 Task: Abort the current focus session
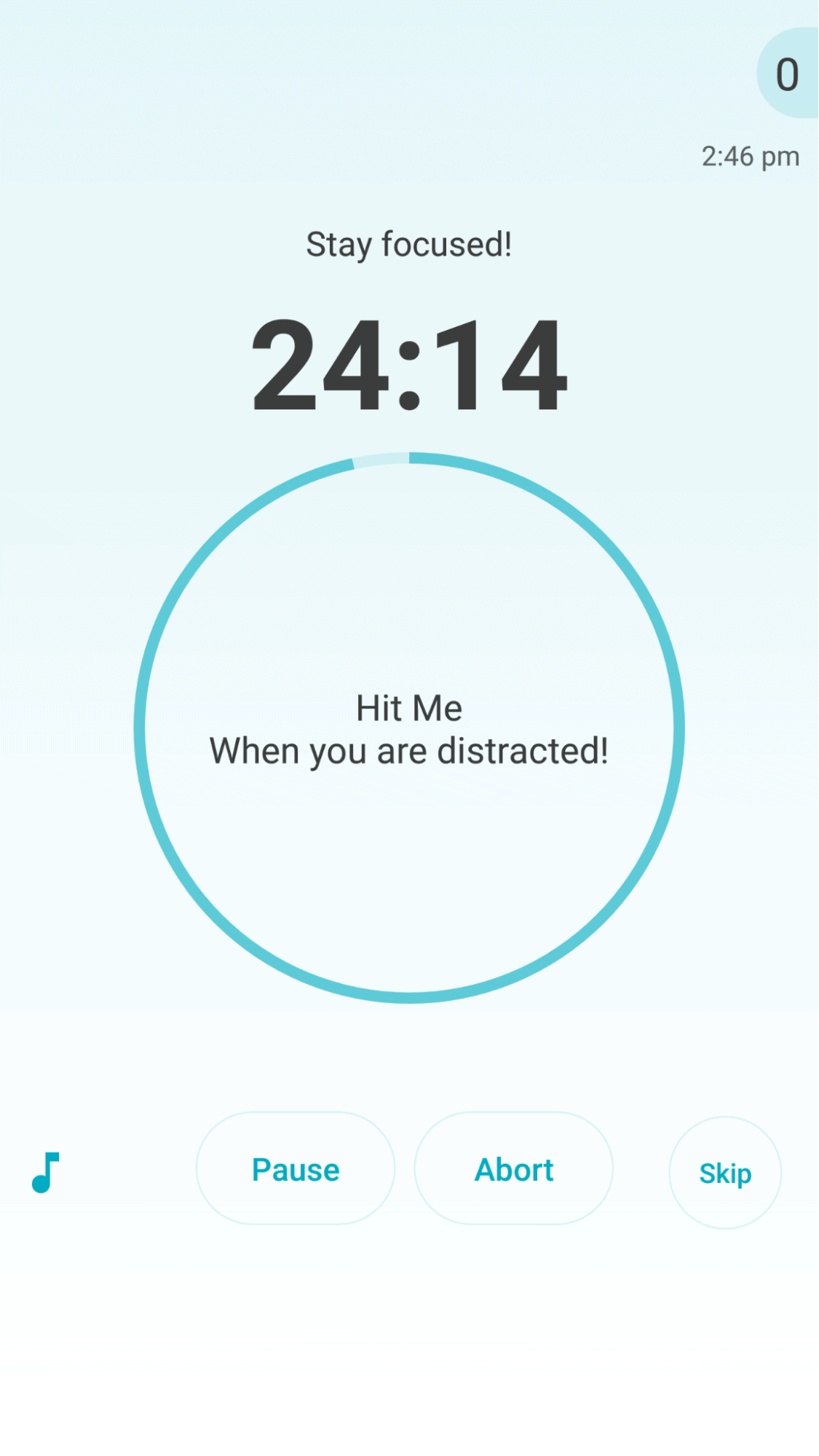514,1170
